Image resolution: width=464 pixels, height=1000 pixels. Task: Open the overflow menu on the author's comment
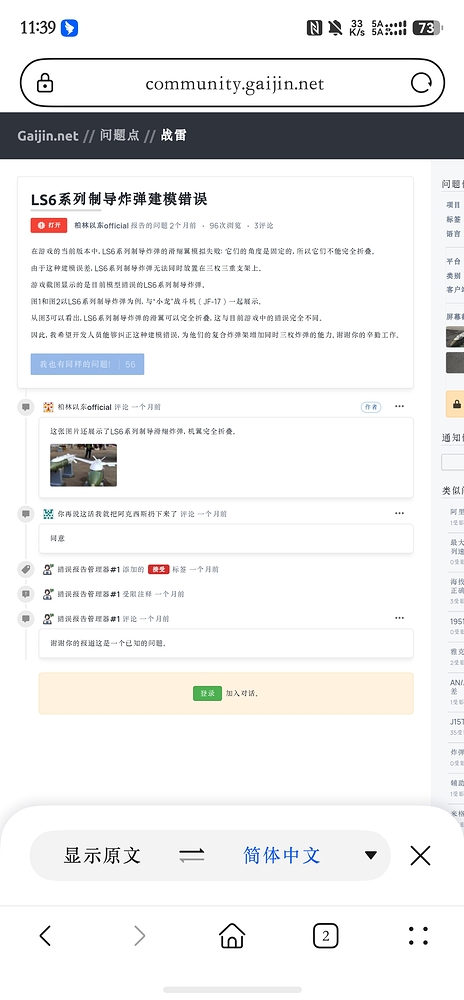pos(400,407)
